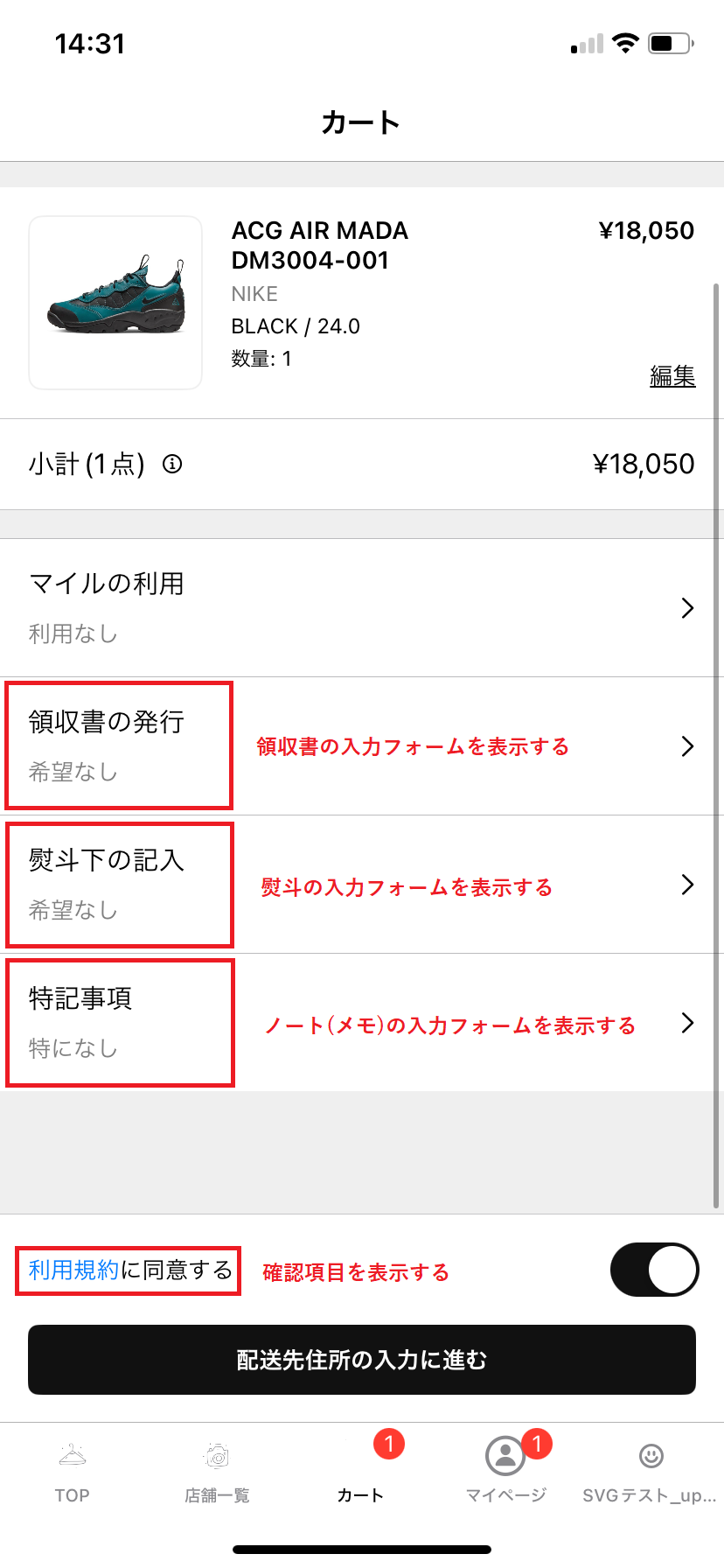Image resolution: width=724 pixels, height=1568 pixels.
Task: Open the 熨斗下の記入 row
Action: (x=362, y=885)
